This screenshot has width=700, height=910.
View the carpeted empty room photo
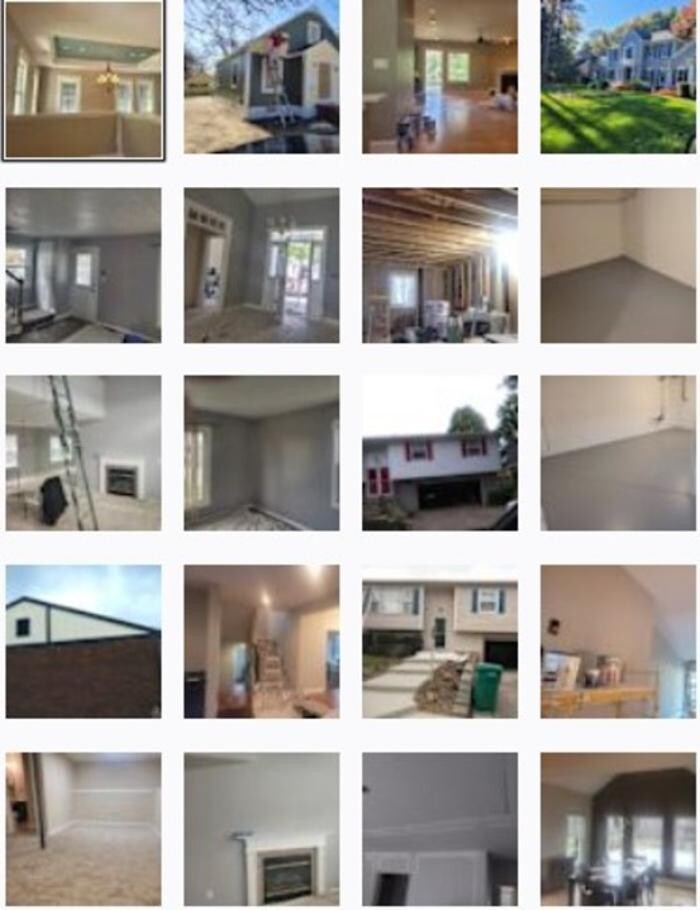point(83,828)
